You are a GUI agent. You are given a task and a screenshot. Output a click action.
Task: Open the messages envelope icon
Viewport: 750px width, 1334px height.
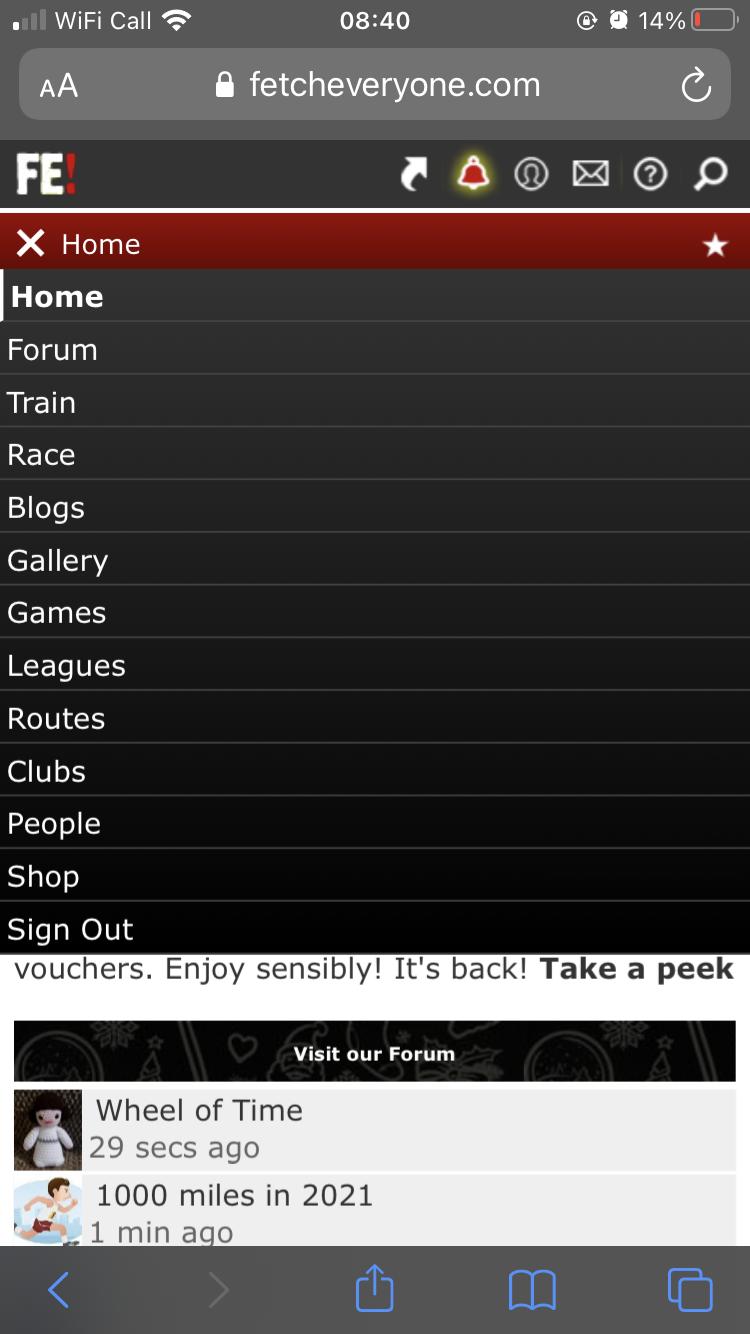tap(590, 175)
